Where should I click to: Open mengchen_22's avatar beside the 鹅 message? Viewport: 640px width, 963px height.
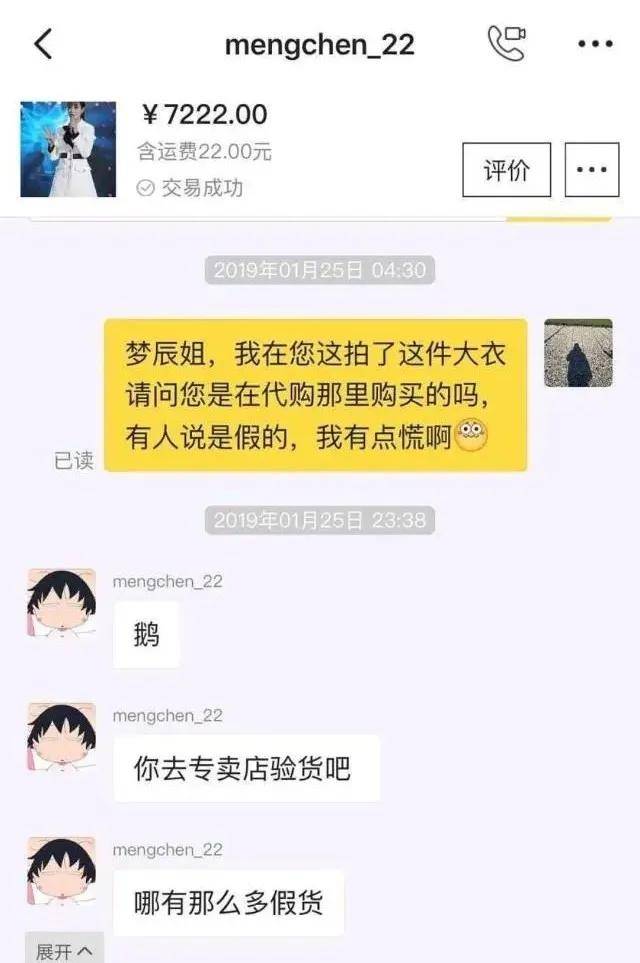(x=62, y=604)
